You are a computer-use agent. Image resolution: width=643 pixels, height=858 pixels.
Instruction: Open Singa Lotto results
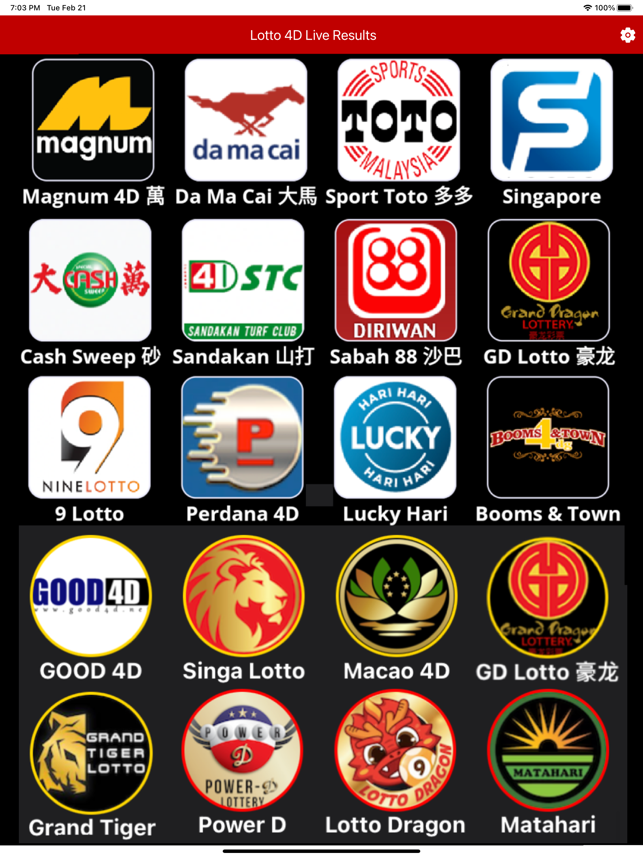243,596
